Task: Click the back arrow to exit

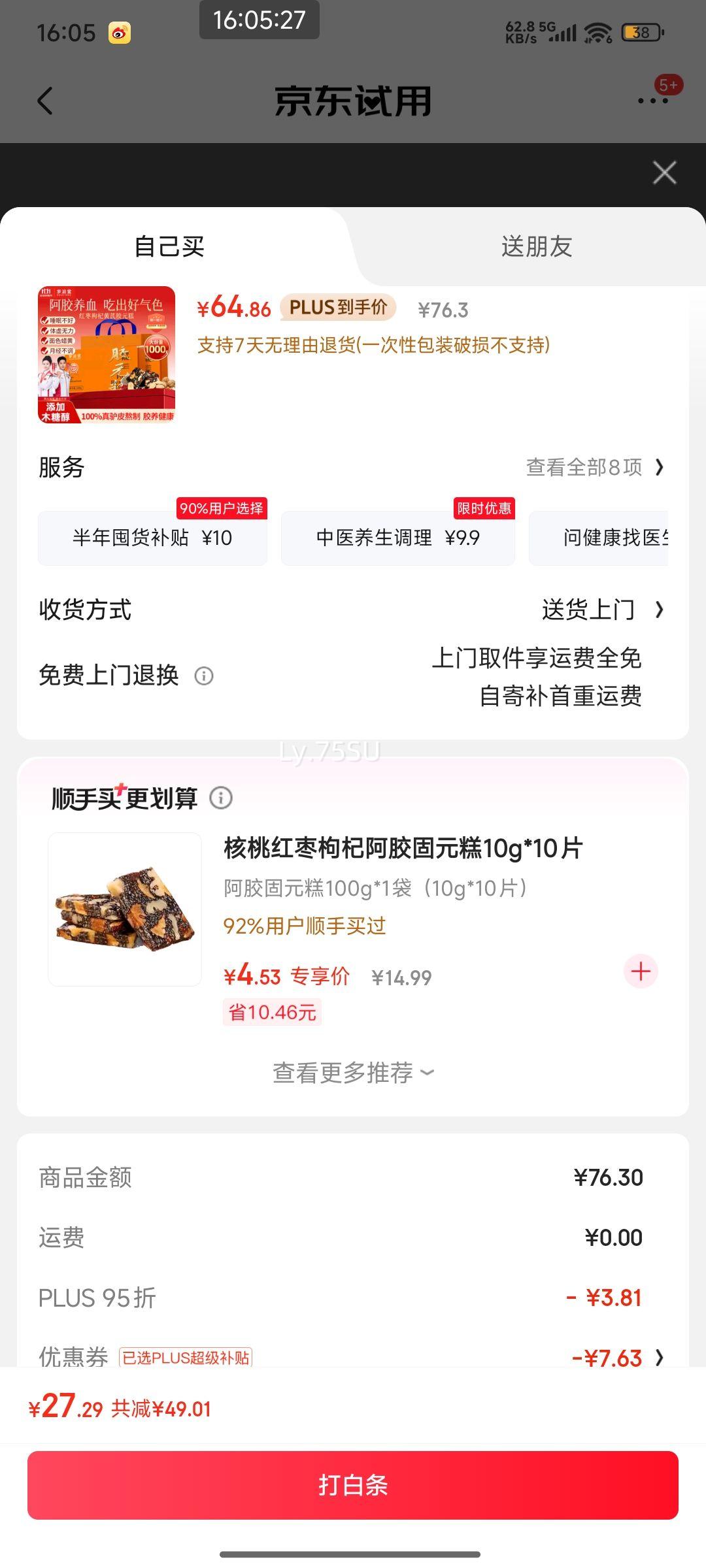Action: pos(44,101)
